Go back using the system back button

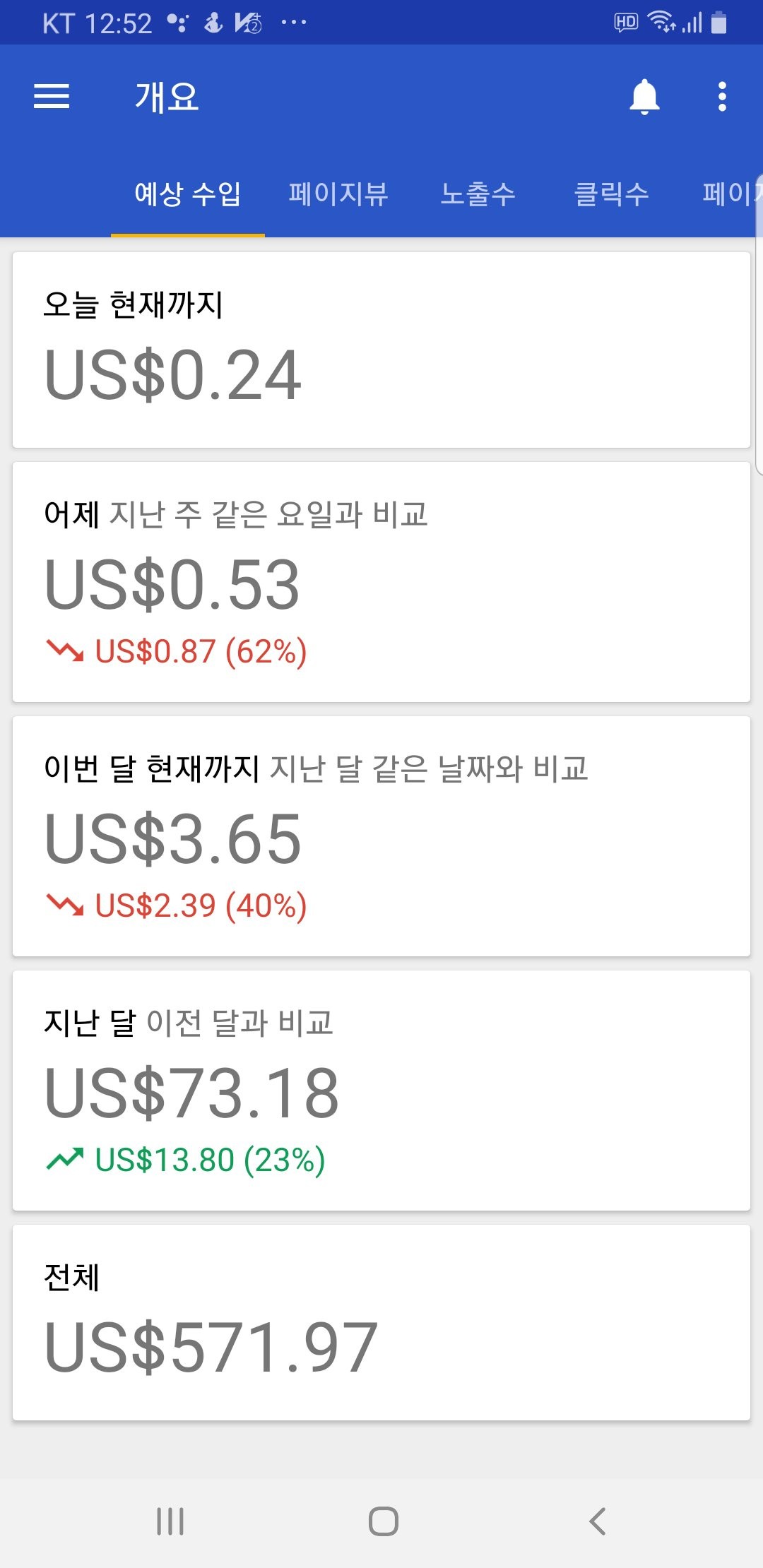[598, 1521]
